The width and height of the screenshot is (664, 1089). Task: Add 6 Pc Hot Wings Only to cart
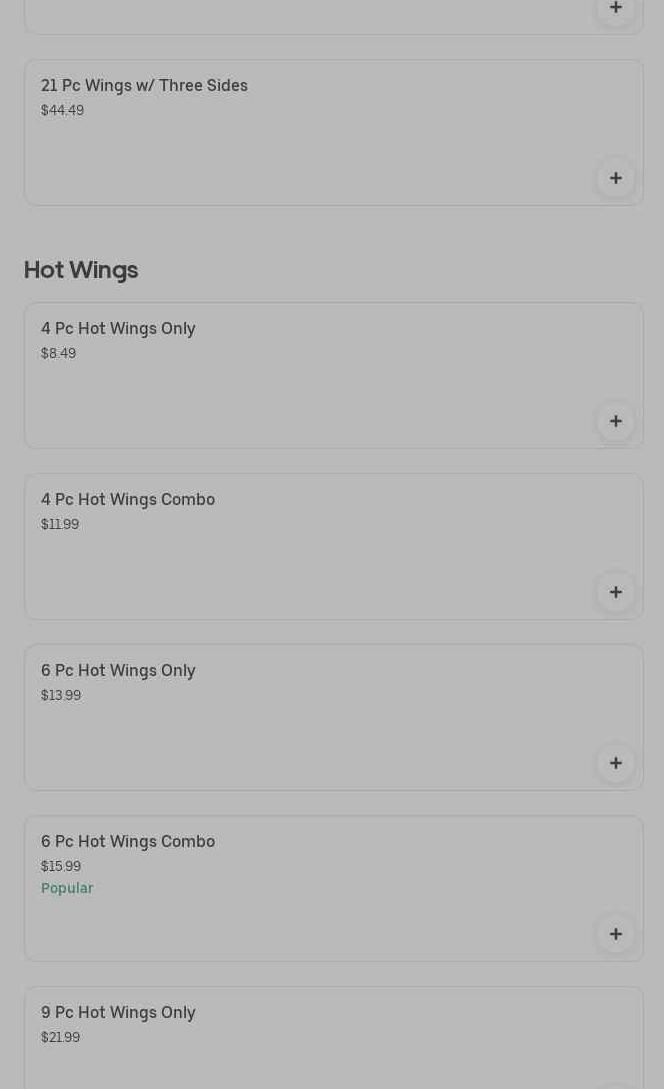[615, 763]
